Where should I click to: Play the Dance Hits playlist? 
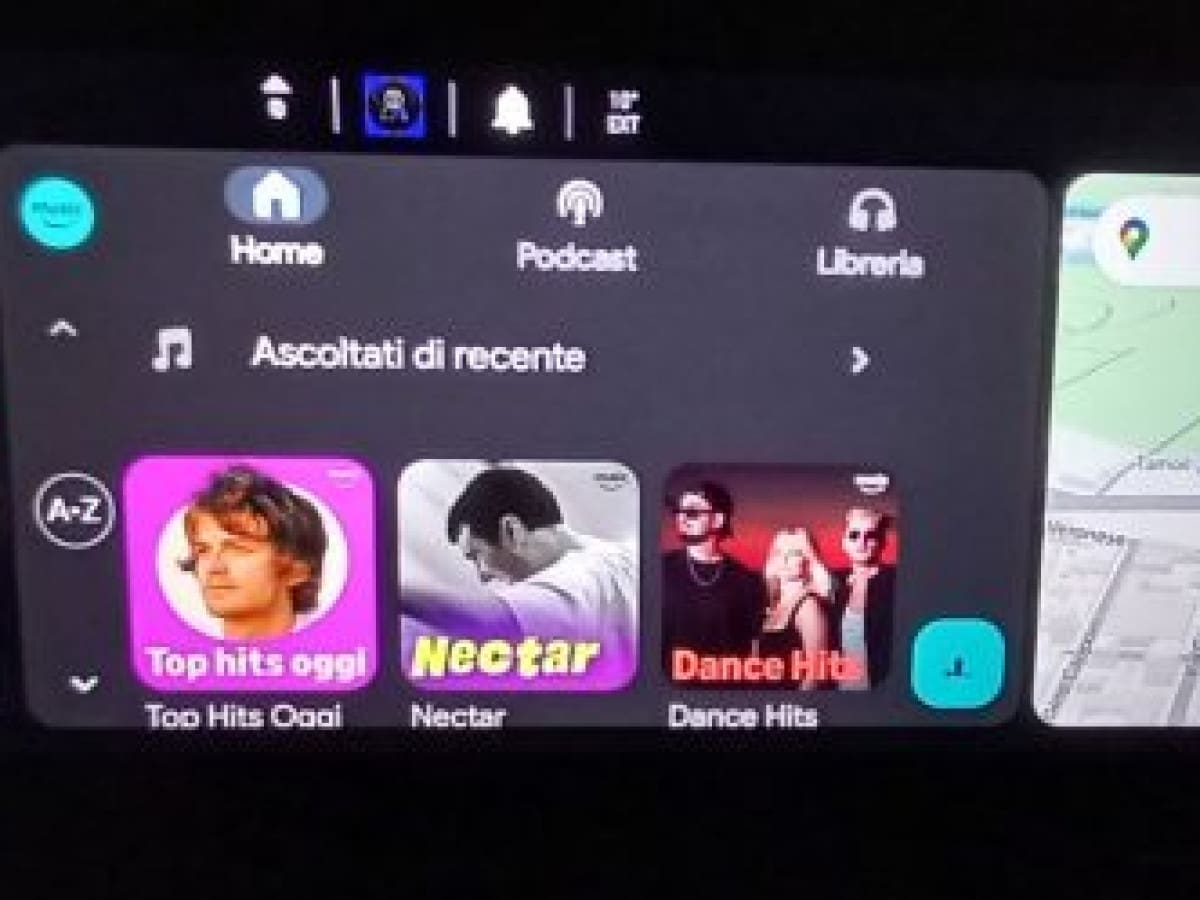tap(780, 575)
